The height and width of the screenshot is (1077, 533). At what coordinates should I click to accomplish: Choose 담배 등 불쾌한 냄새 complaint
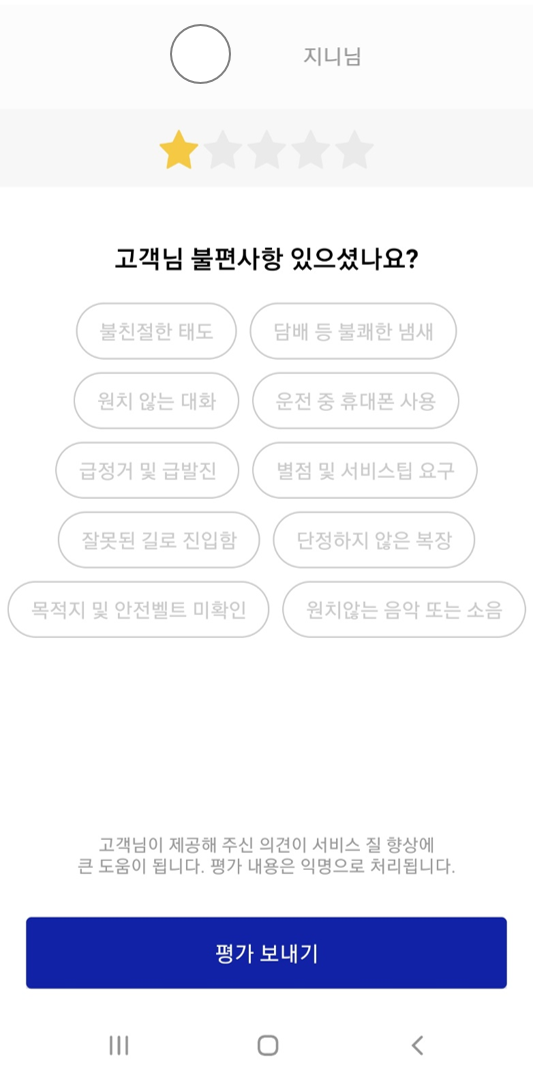point(353,331)
